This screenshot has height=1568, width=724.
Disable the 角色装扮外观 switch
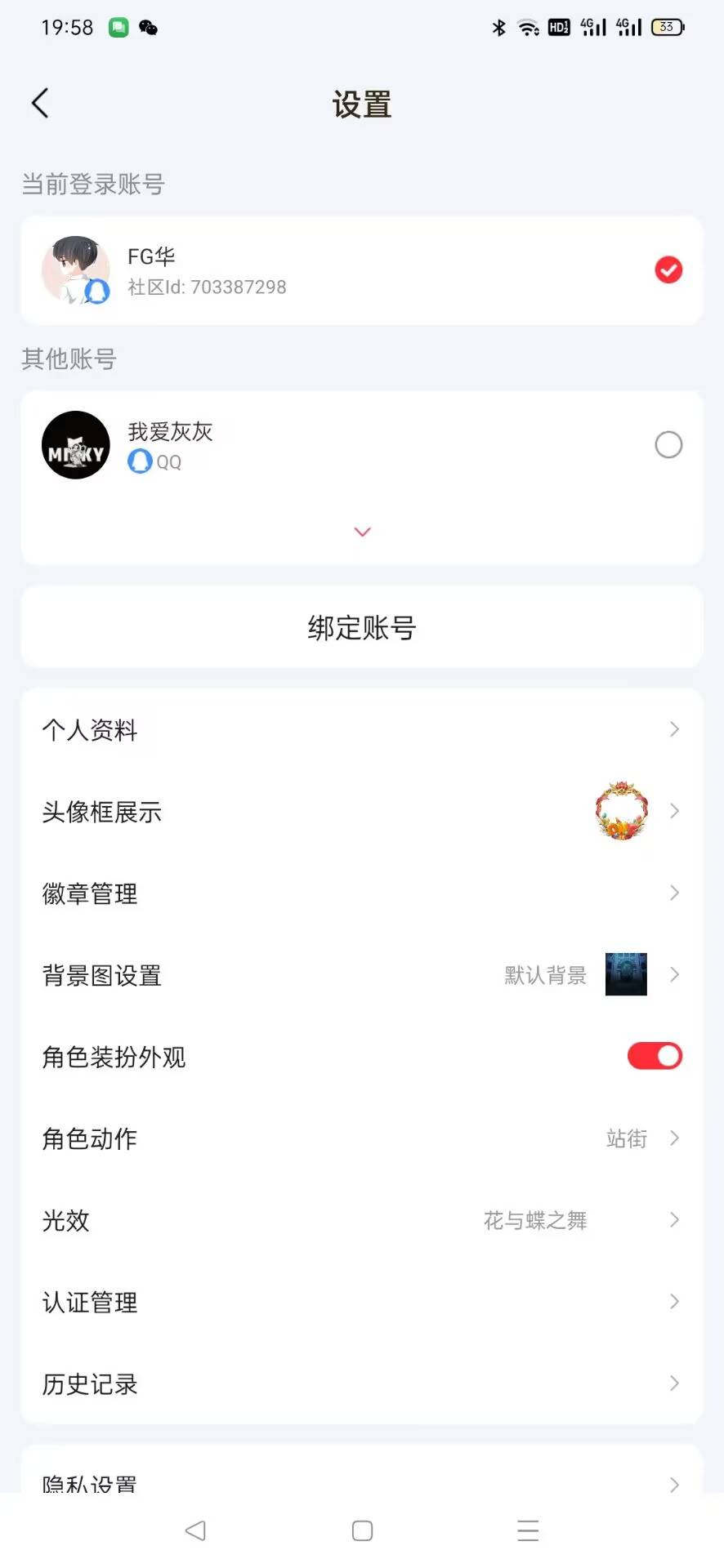pyautogui.click(x=653, y=1055)
